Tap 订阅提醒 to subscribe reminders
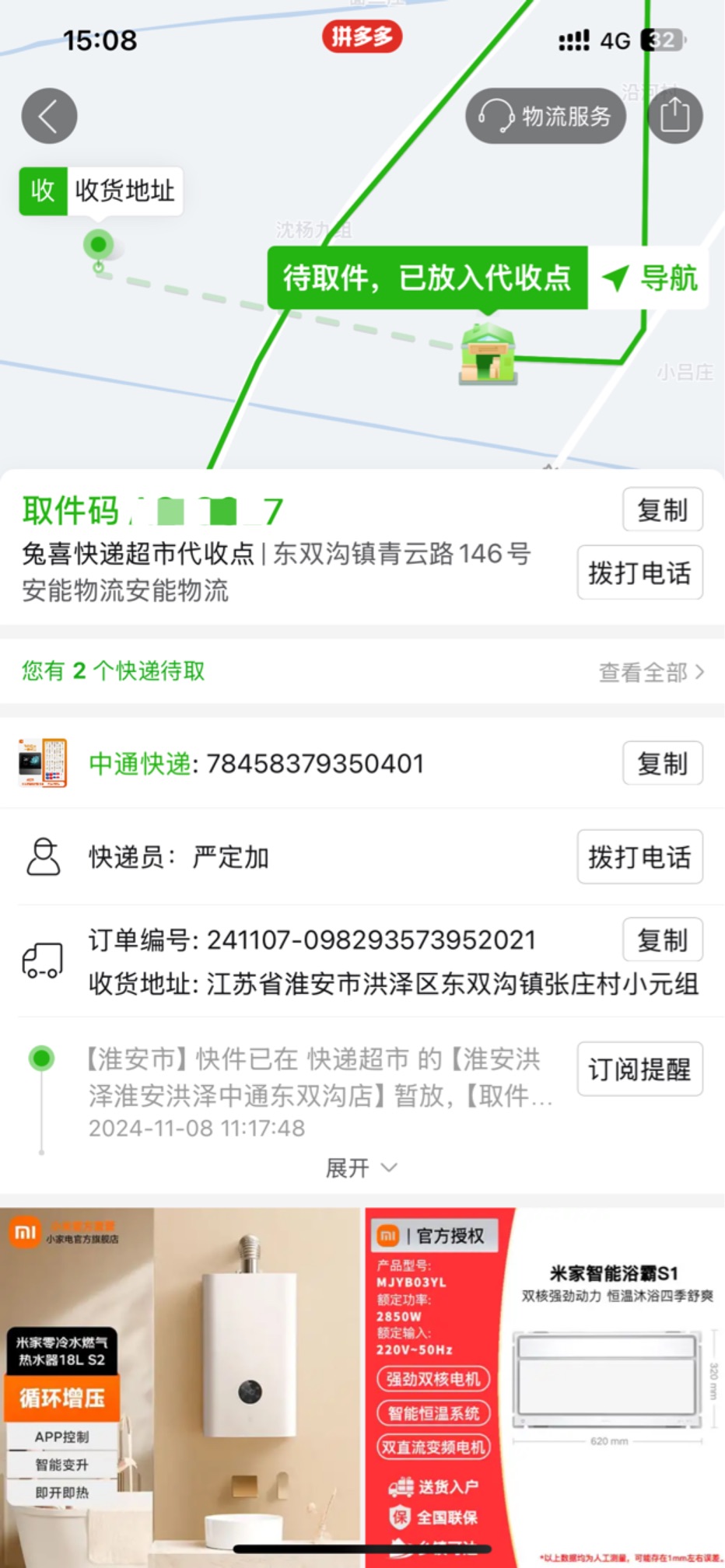 point(639,1069)
